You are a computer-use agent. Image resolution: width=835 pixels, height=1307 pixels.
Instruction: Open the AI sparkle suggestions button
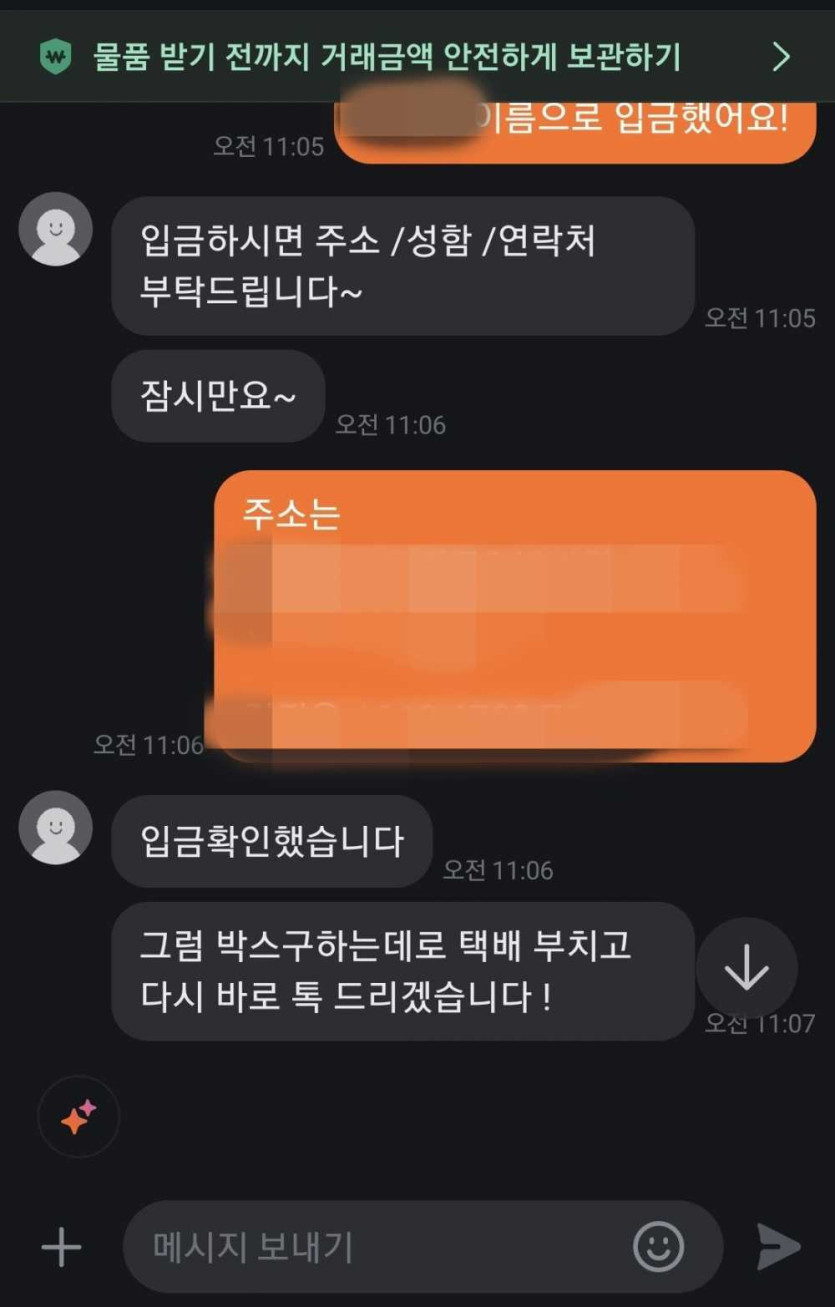pos(78,1117)
